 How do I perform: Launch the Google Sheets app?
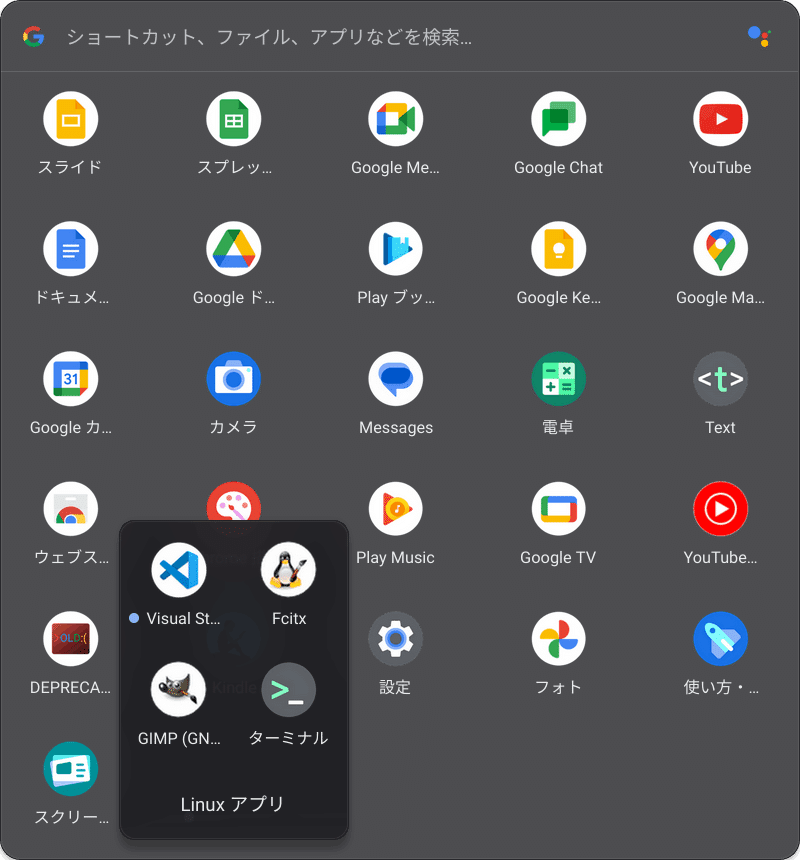coord(234,119)
